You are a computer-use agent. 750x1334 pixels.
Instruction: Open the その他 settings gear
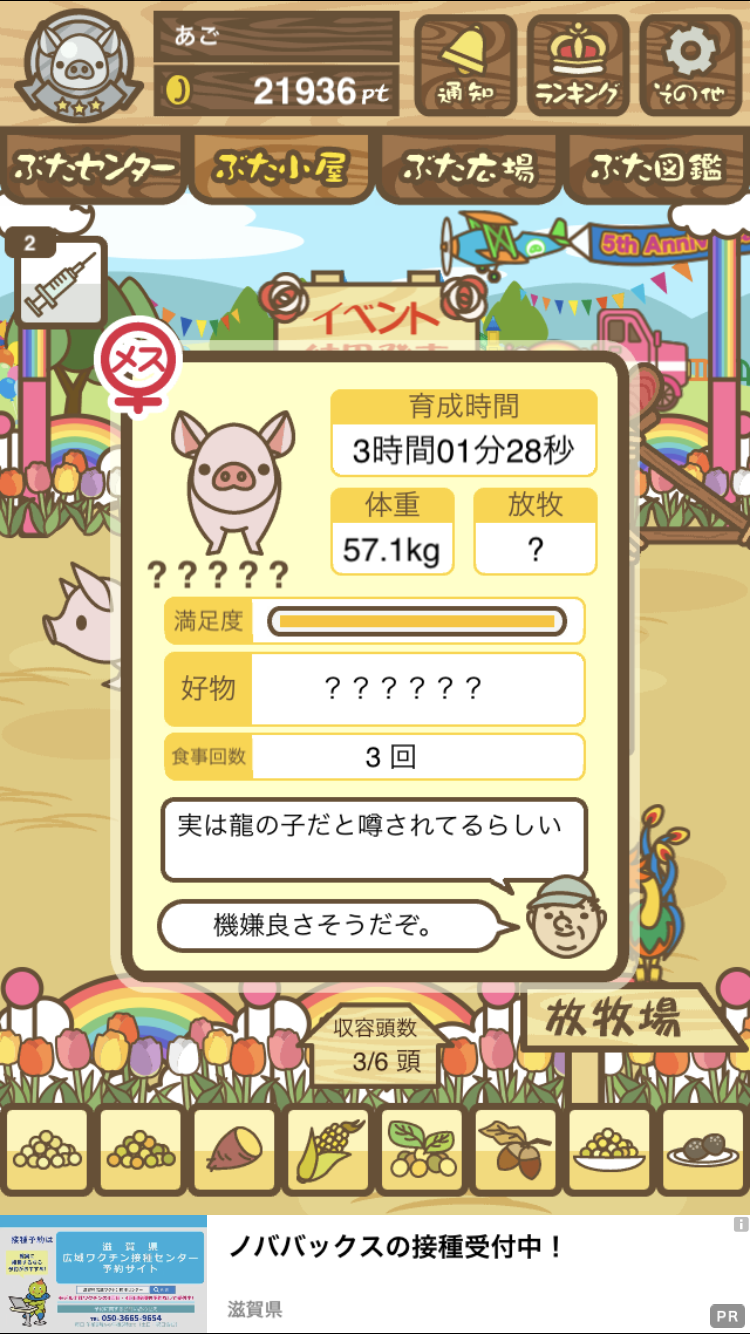point(691,65)
